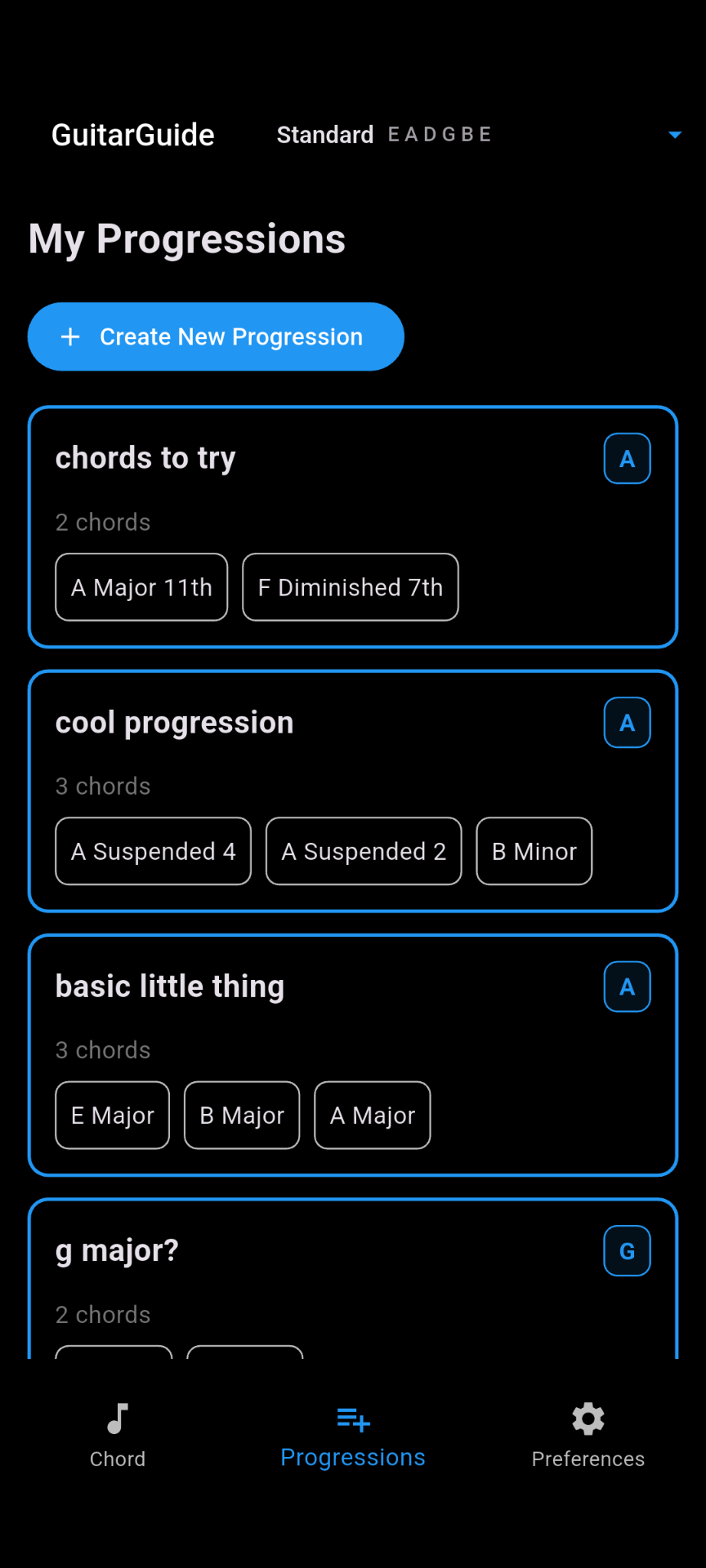Select the Progressions tab

click(x=353, y=1434)
